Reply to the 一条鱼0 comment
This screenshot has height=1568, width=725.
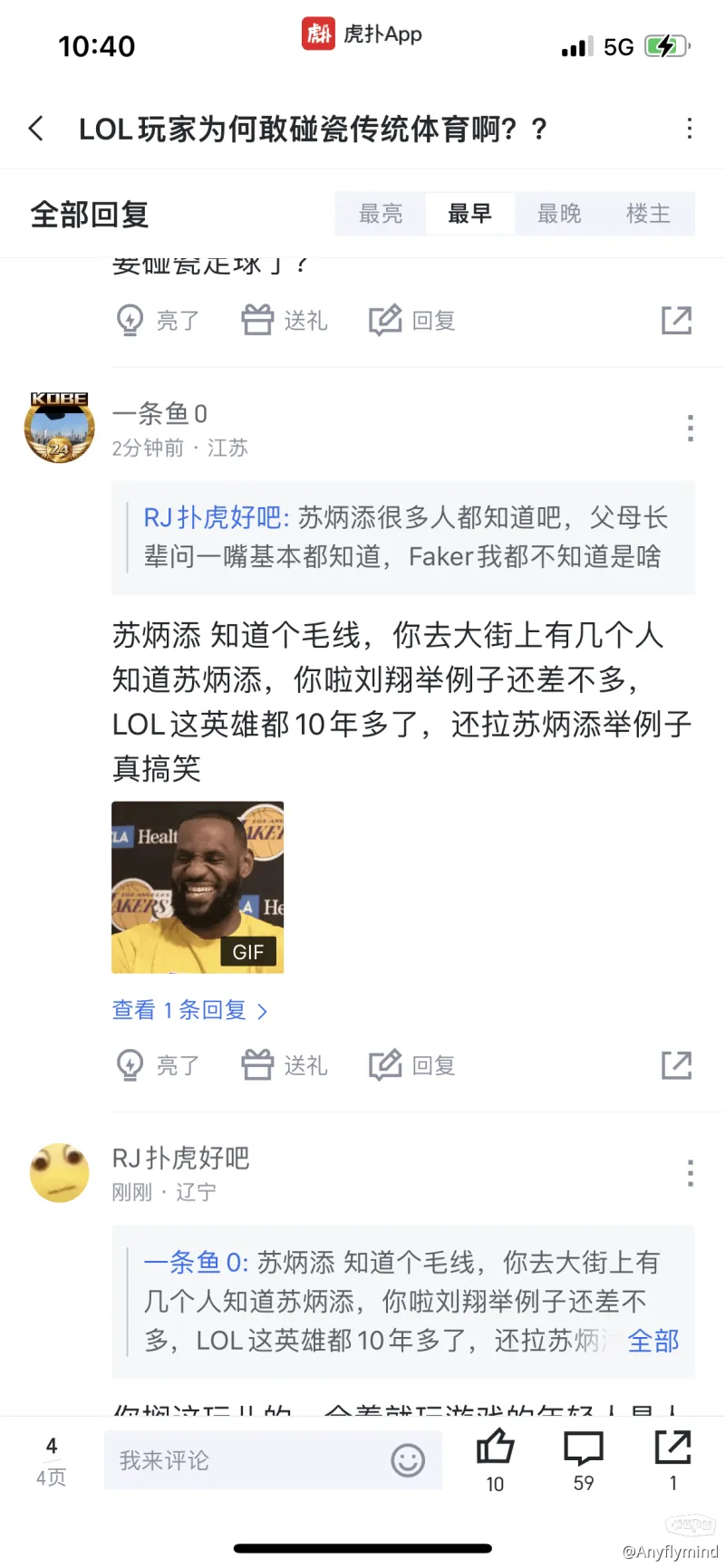click(412, 1065)
